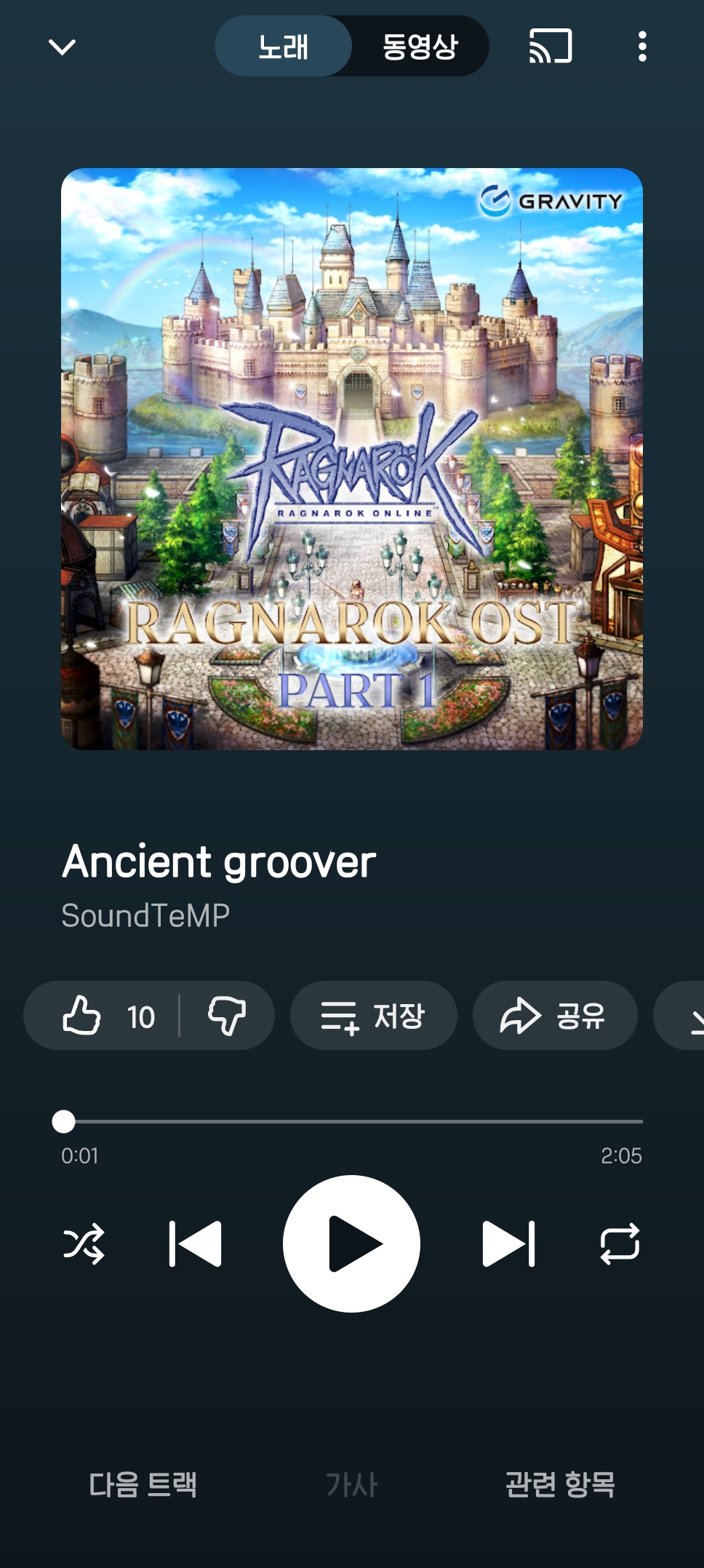Viewport: 704px width, 1568px height.
Task: Switch to the 동영상 video mode
Action: point(420,47)
